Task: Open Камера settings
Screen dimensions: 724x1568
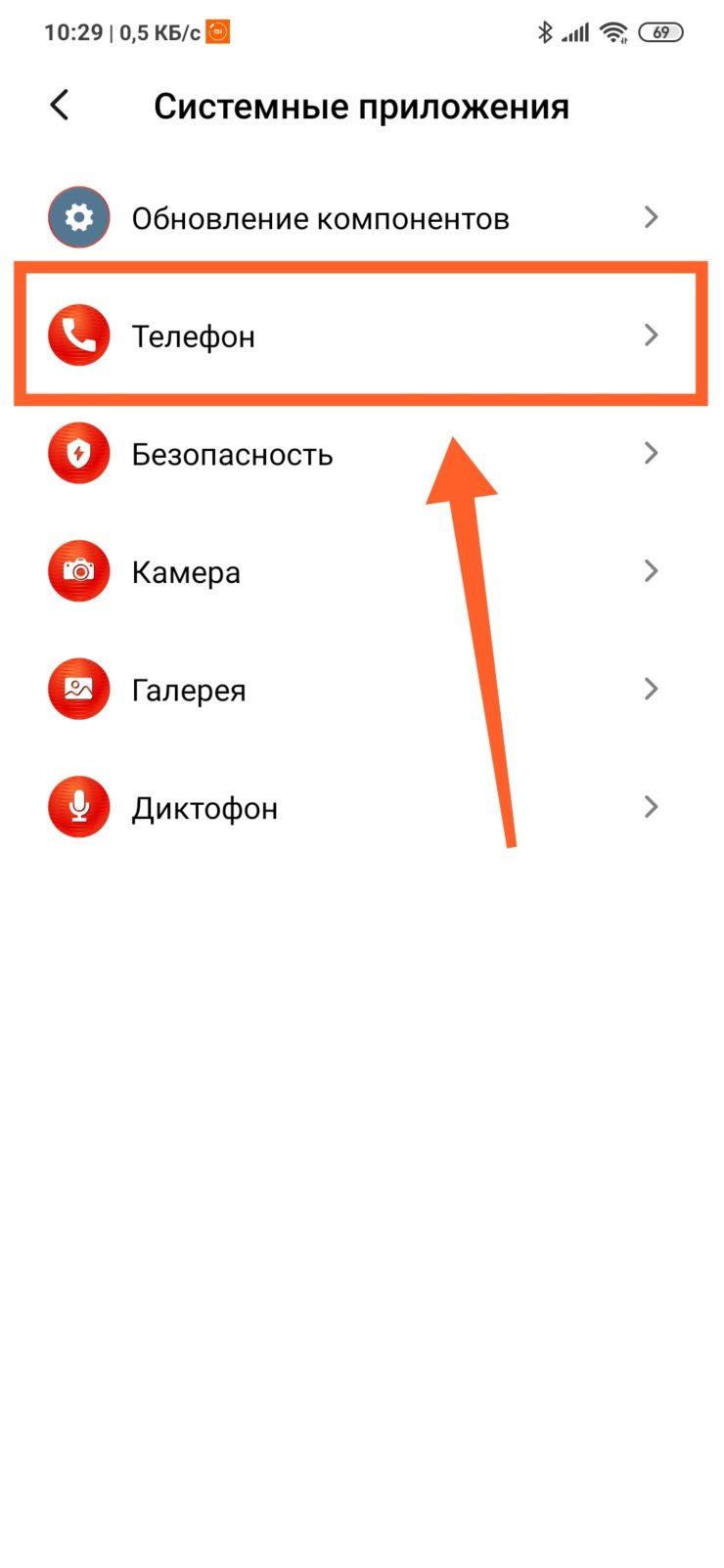Action: (362, 571)
